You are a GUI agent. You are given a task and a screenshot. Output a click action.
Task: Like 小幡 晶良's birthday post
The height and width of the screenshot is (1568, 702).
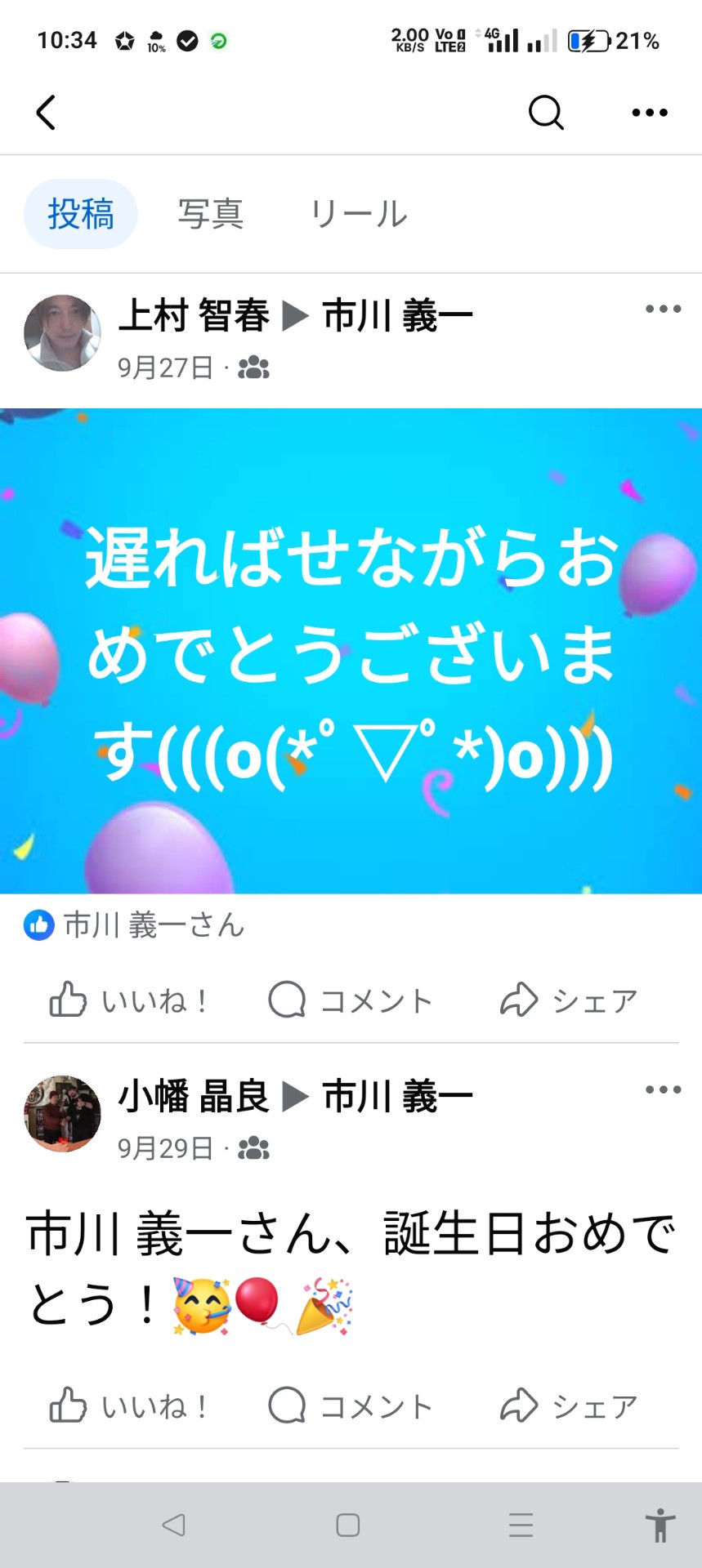pyautogui.click(x=128, y=1406)
